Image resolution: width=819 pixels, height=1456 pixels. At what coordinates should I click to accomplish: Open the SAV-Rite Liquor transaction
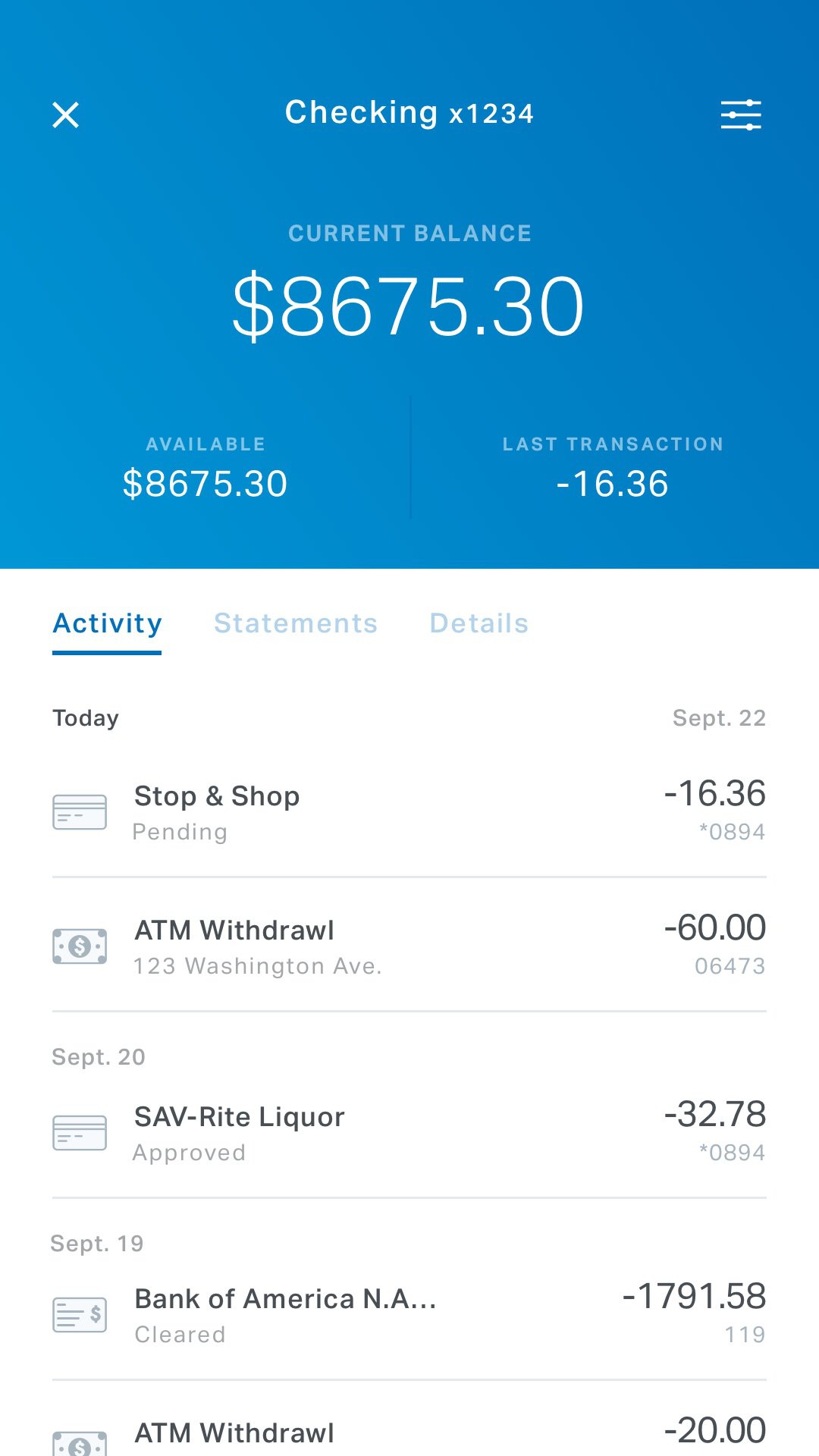pos(409,1133)
